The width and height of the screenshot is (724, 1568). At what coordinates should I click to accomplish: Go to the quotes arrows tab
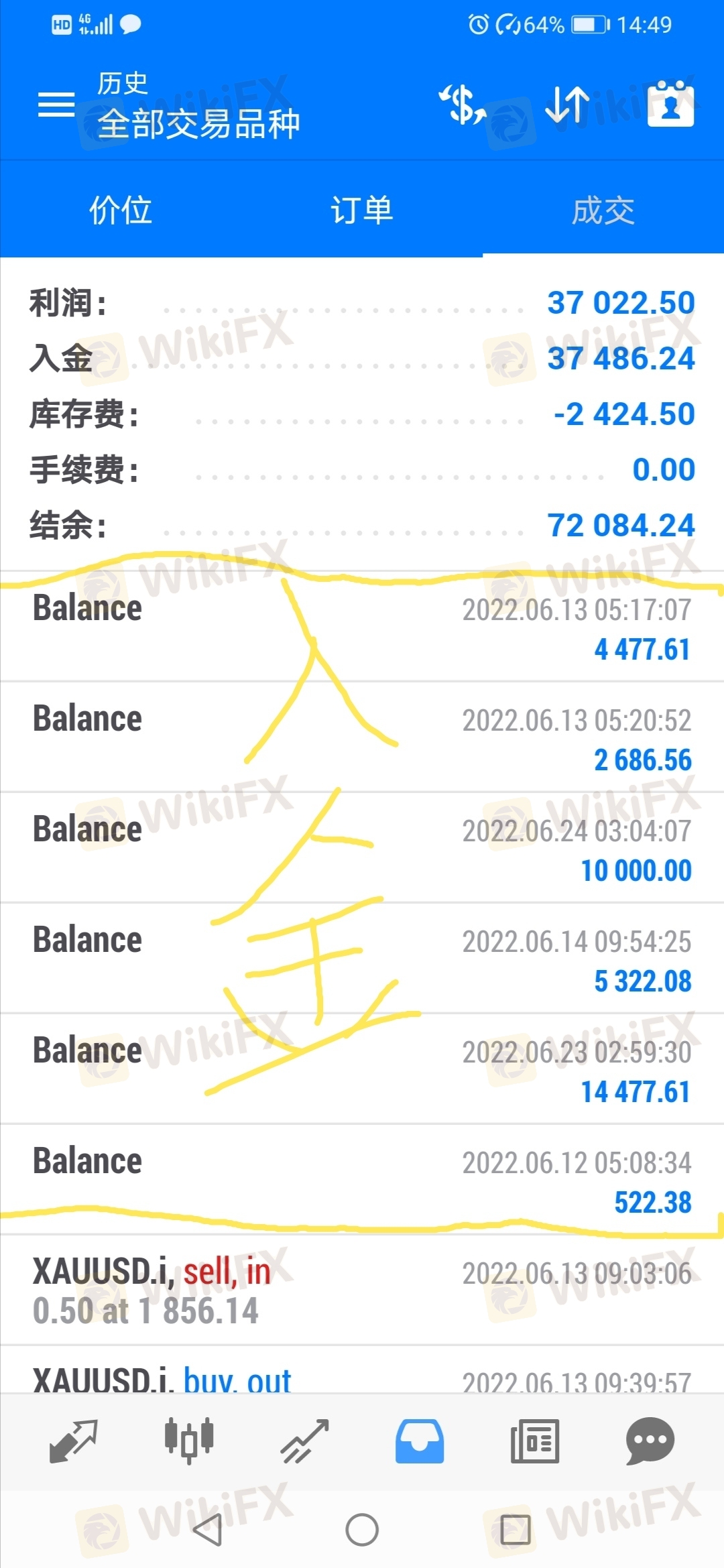point(74,1441)
